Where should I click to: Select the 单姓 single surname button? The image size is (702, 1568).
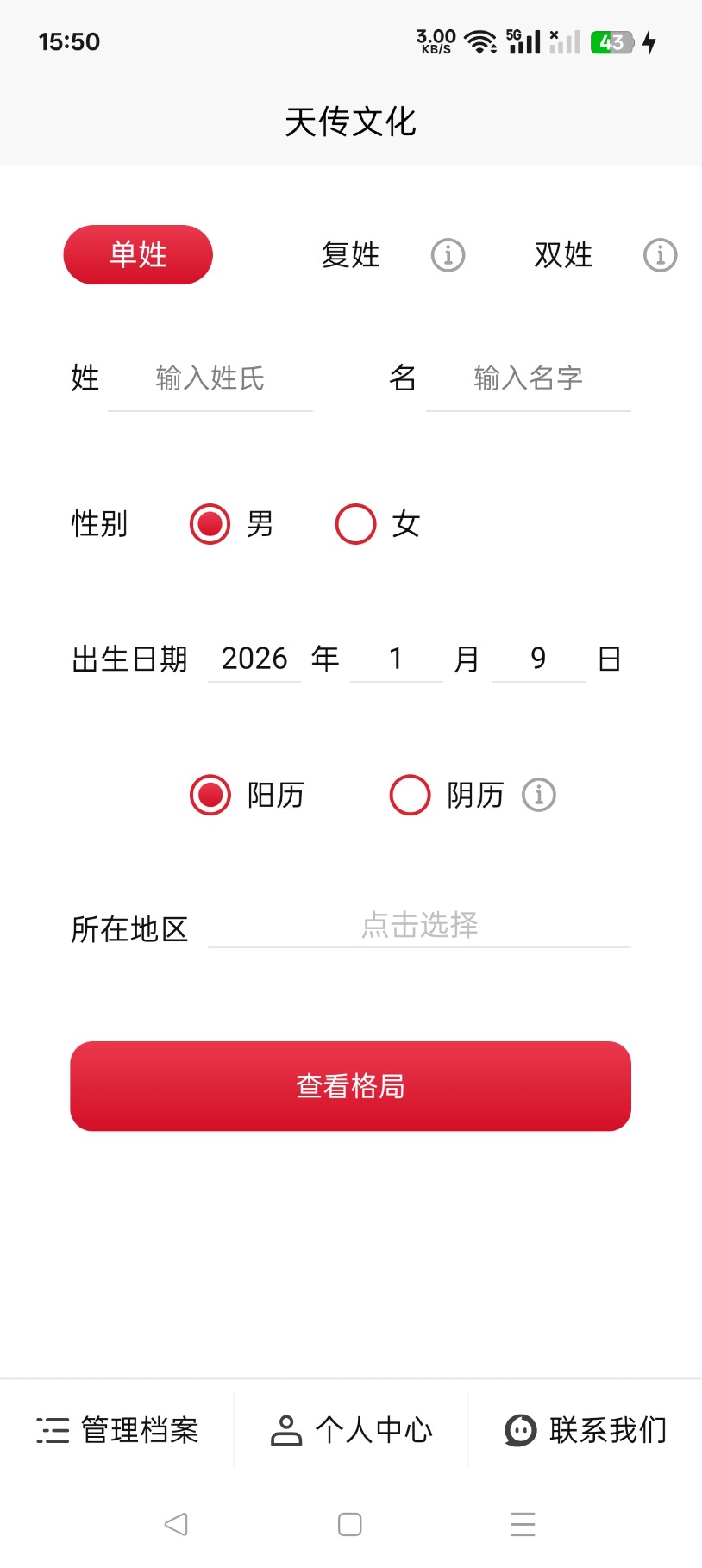(138, 254)
